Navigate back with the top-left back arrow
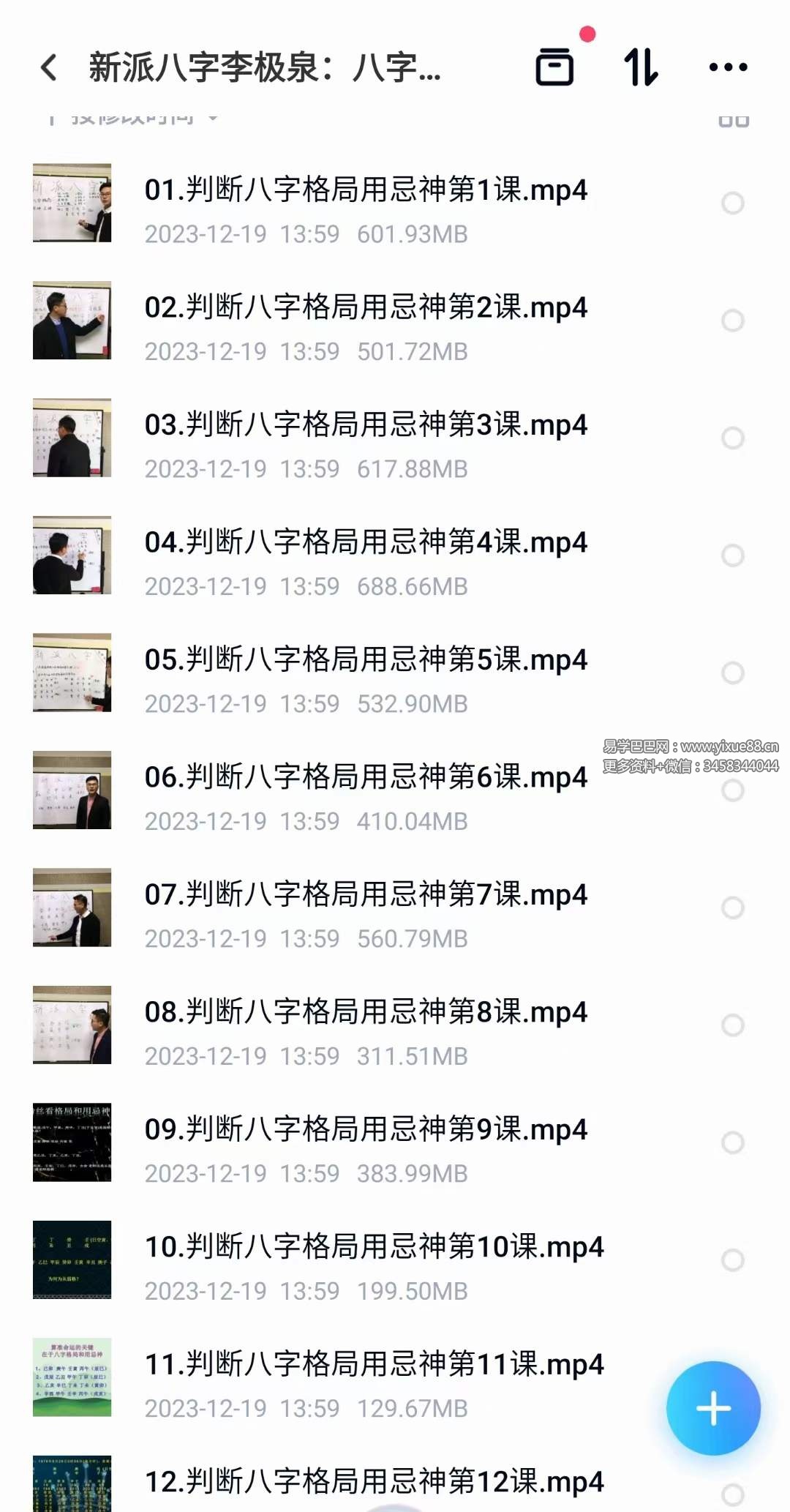790x1512 pixels. (49, 67)
